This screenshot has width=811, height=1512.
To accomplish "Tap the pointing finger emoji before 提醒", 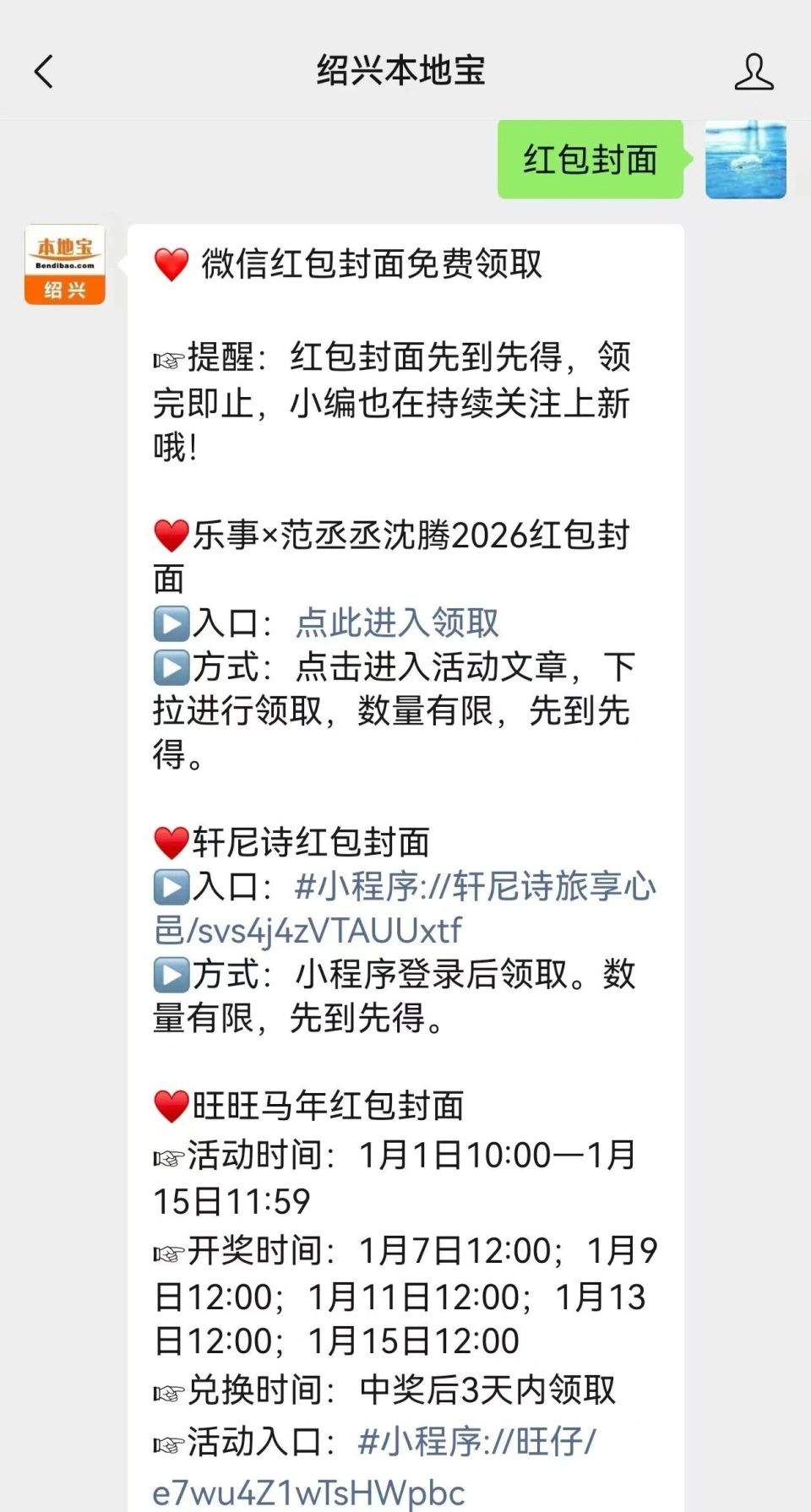I will pyautogui.click(x=167, y=359).
